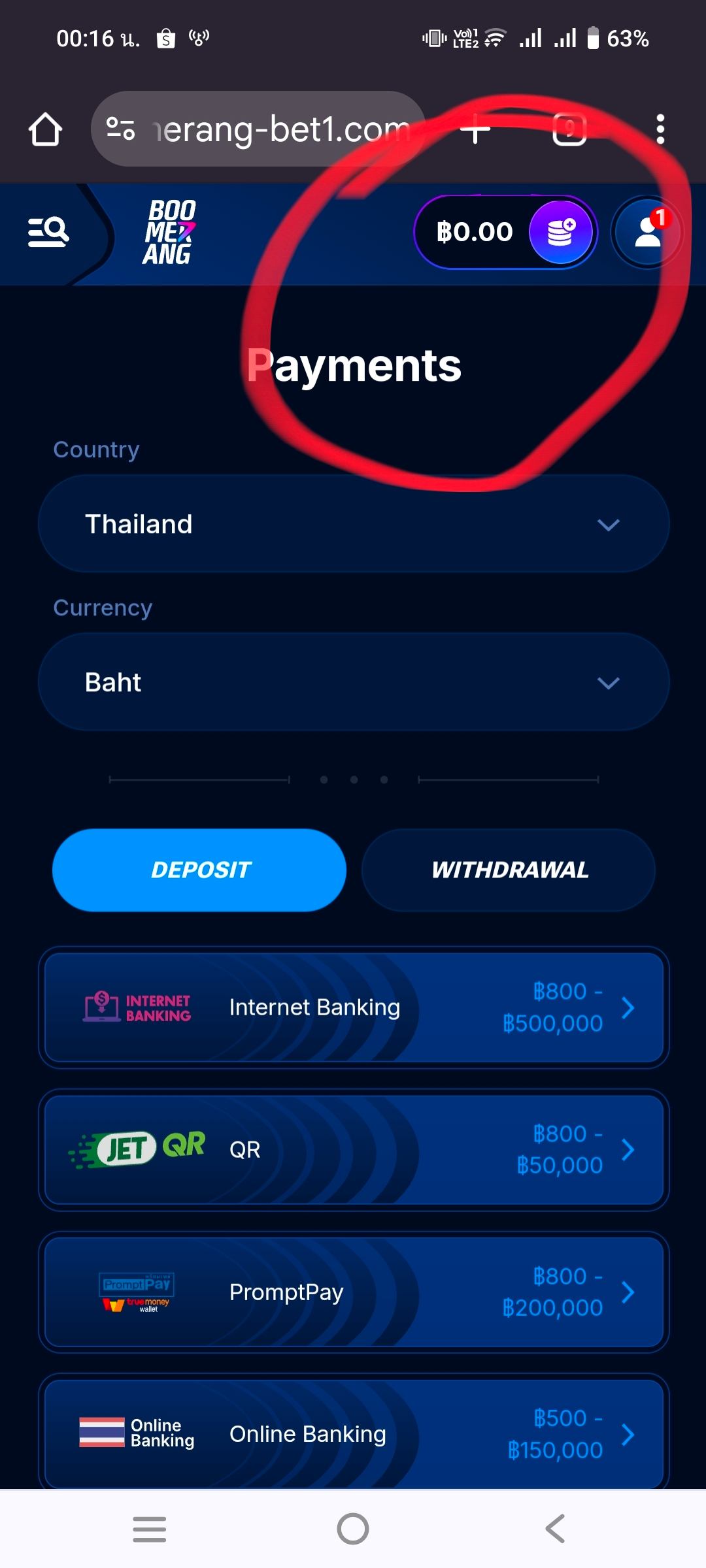706x1568 pixels.
Task: Expand the Country dropdown showing Thailand
Action: pos(353,524)
